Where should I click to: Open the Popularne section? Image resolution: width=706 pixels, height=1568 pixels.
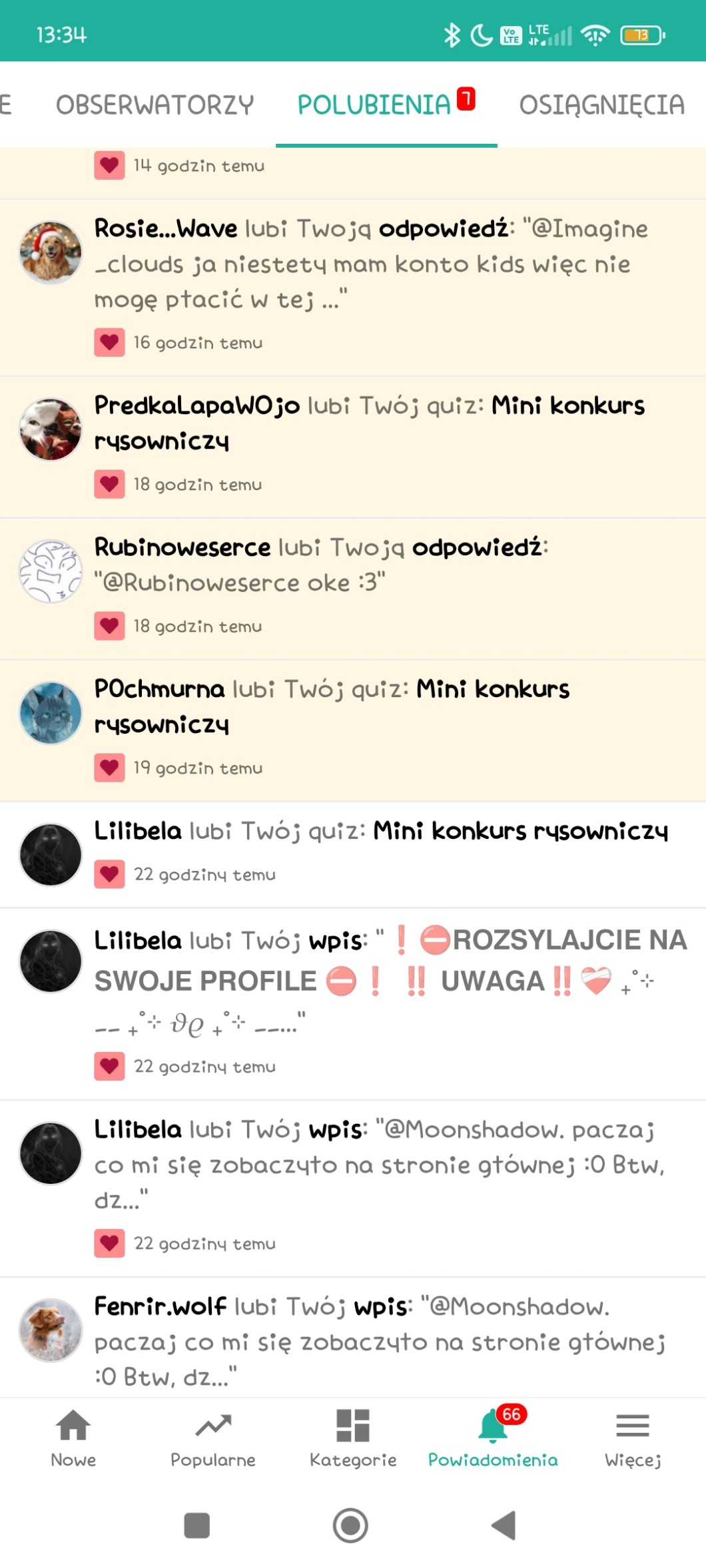(213, 1439)
